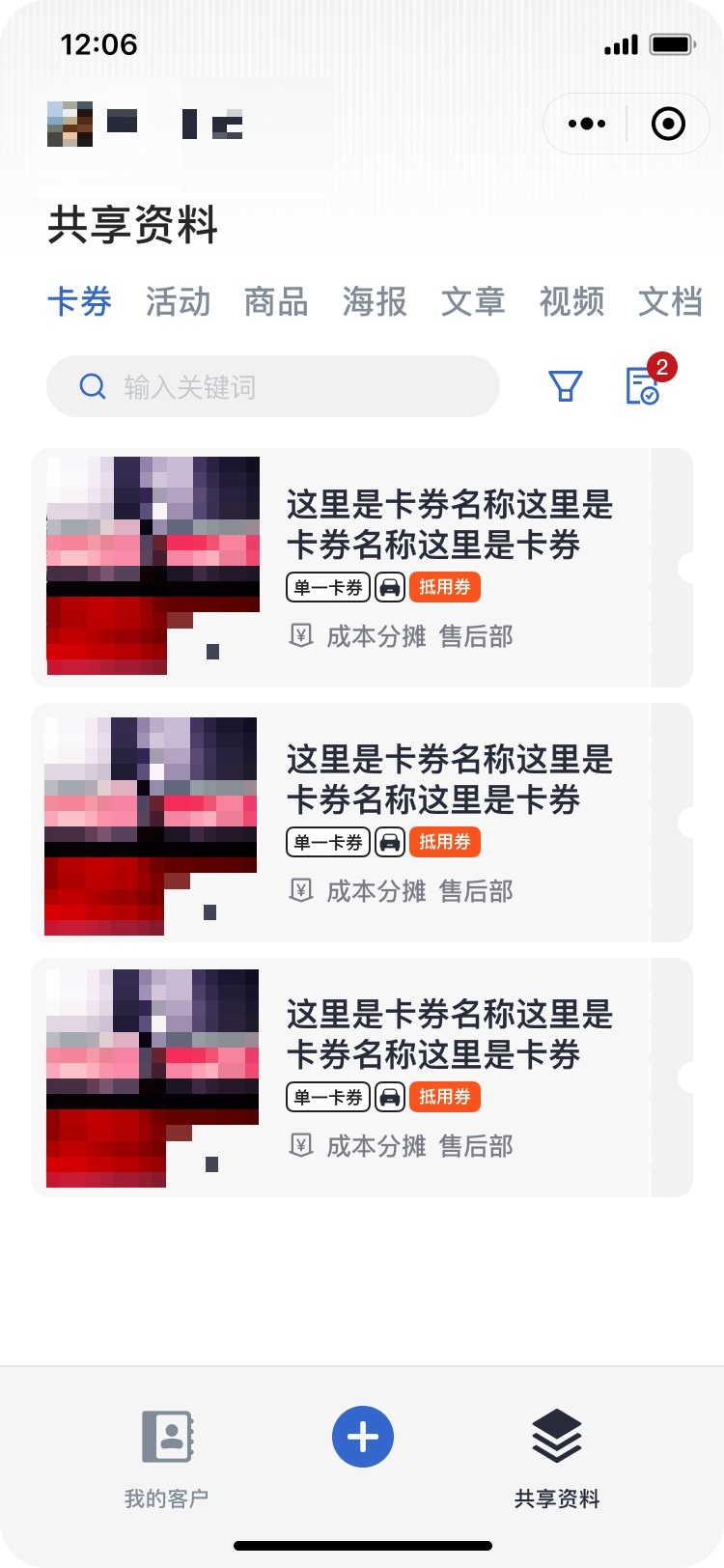The width and height of the screenshot is (724, 1568).
Task: Open the filter funnel options
Action: tap(566, 386)
